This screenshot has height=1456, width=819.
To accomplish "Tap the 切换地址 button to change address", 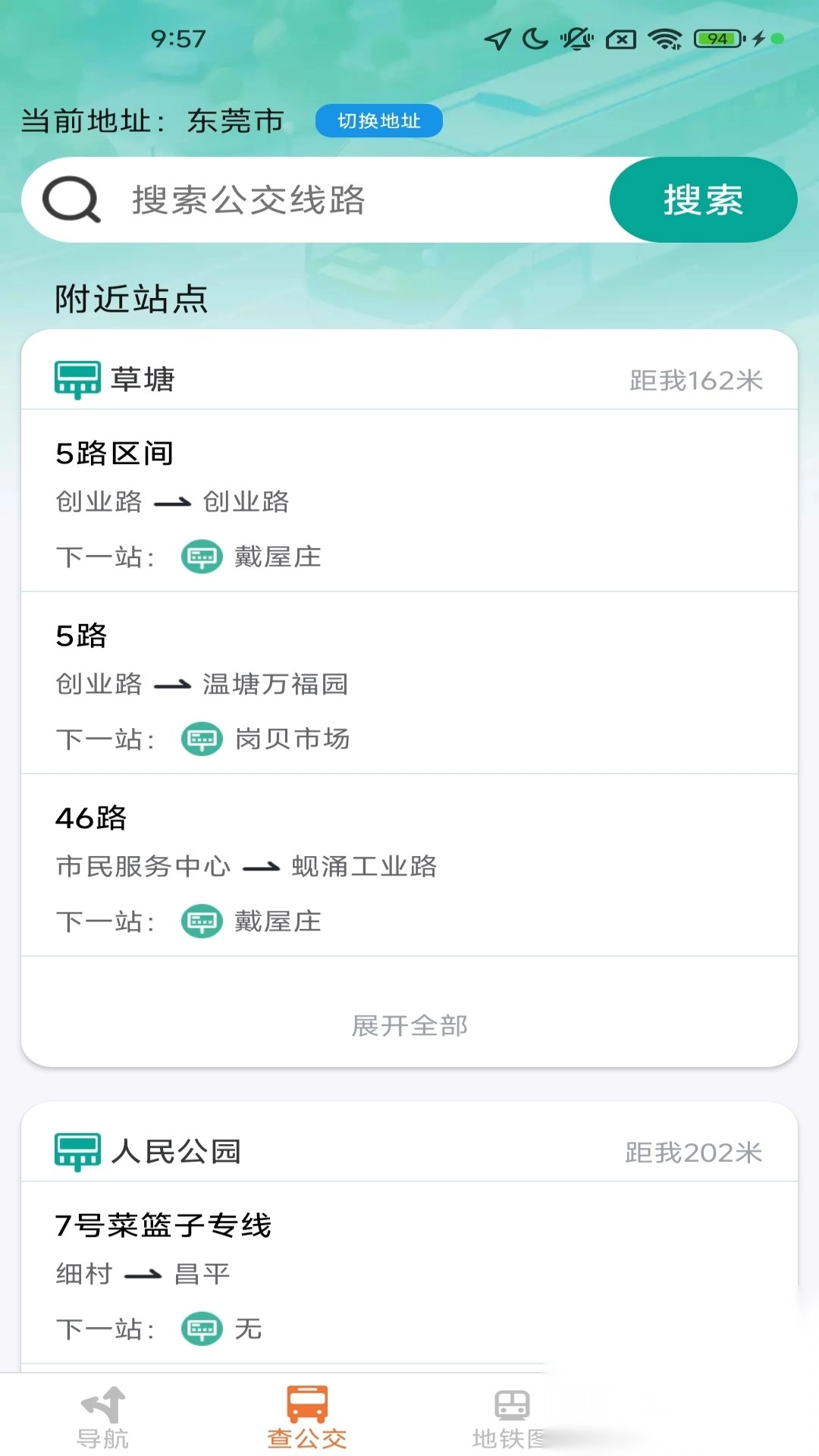I will [x=378, y=120].
